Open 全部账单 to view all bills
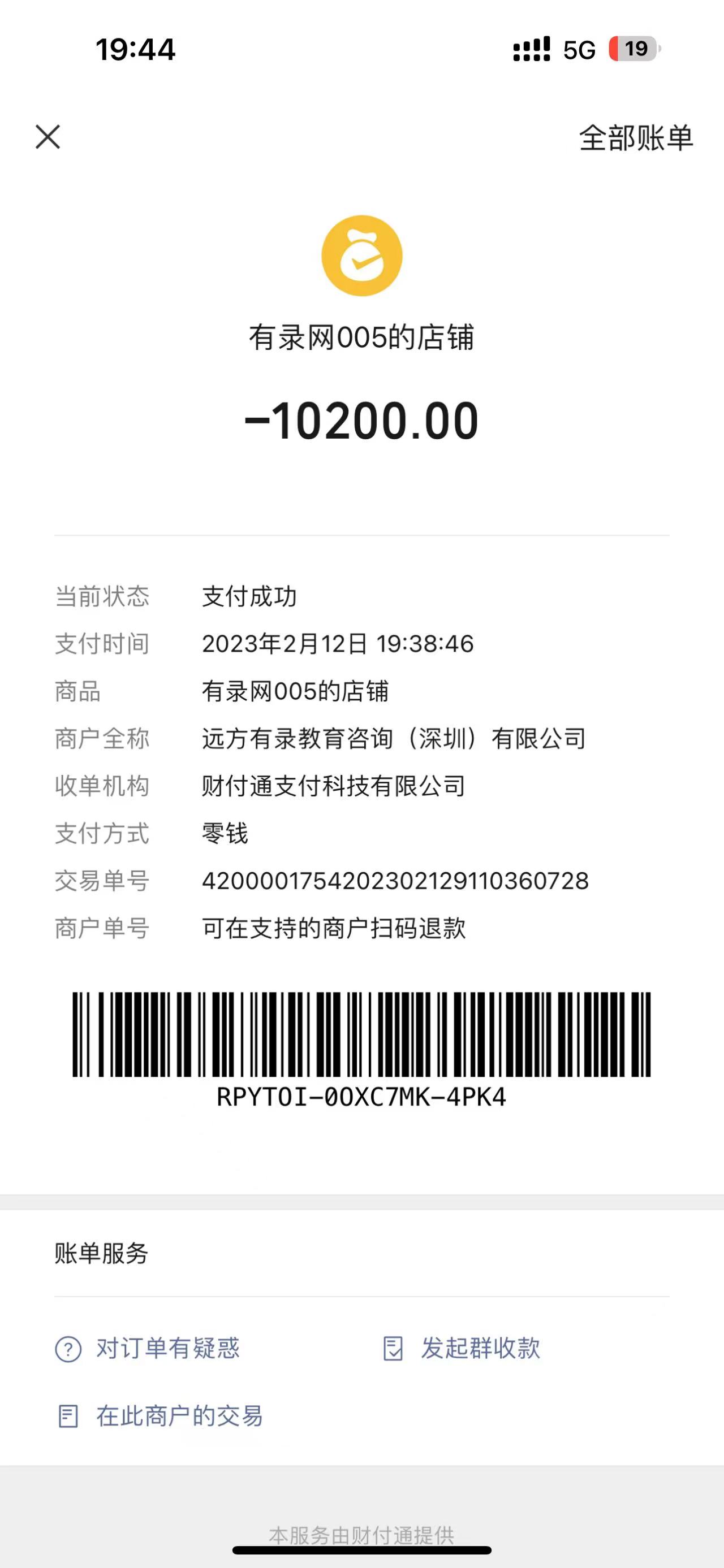 [x=635, y=138]
